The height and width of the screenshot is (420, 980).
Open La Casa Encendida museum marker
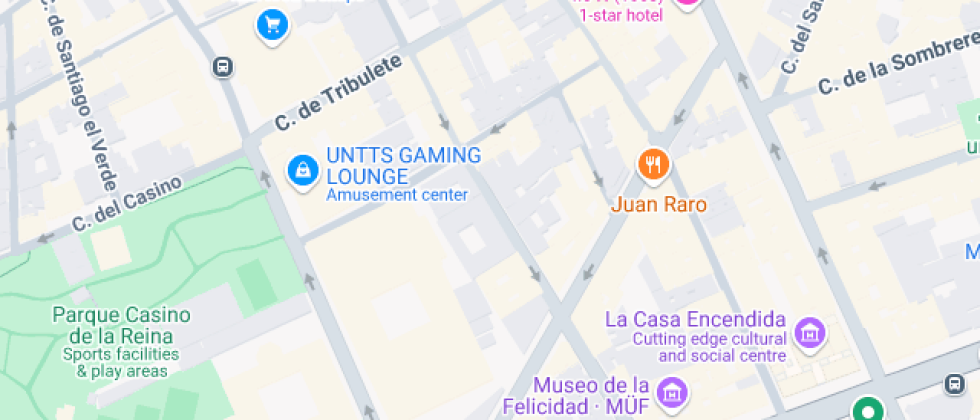[808, 332]
